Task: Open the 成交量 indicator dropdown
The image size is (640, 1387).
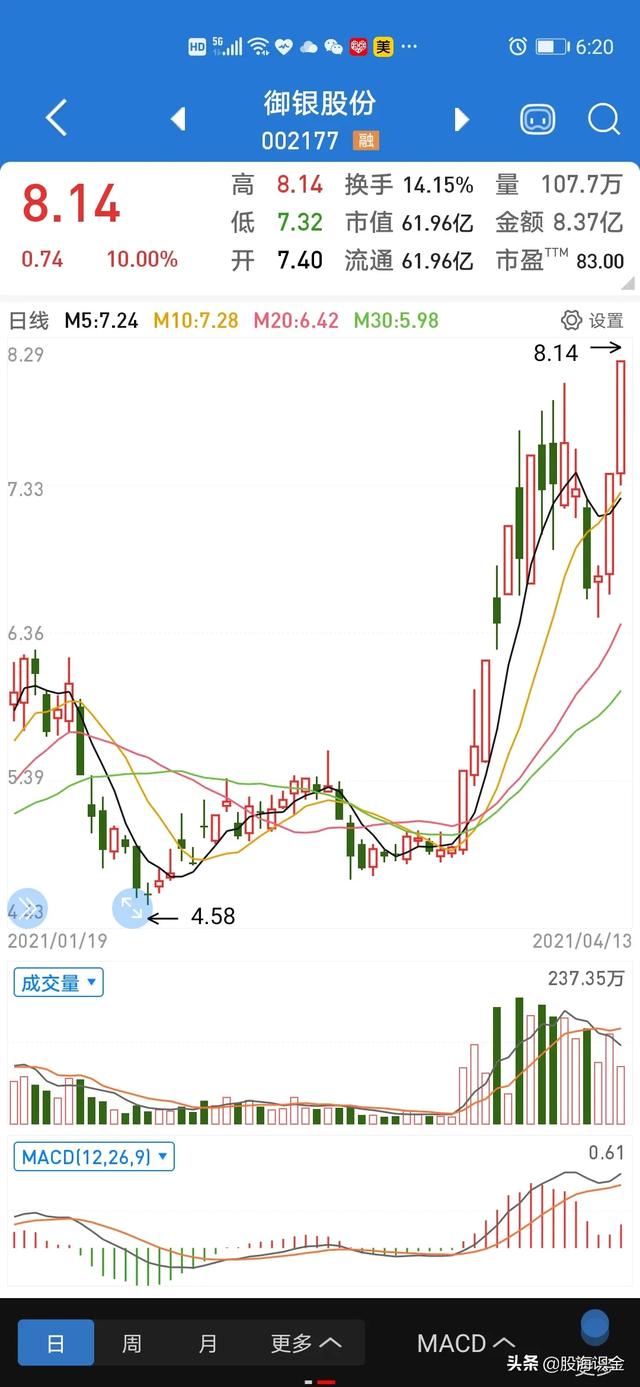Action: click(x=59, y=983)
